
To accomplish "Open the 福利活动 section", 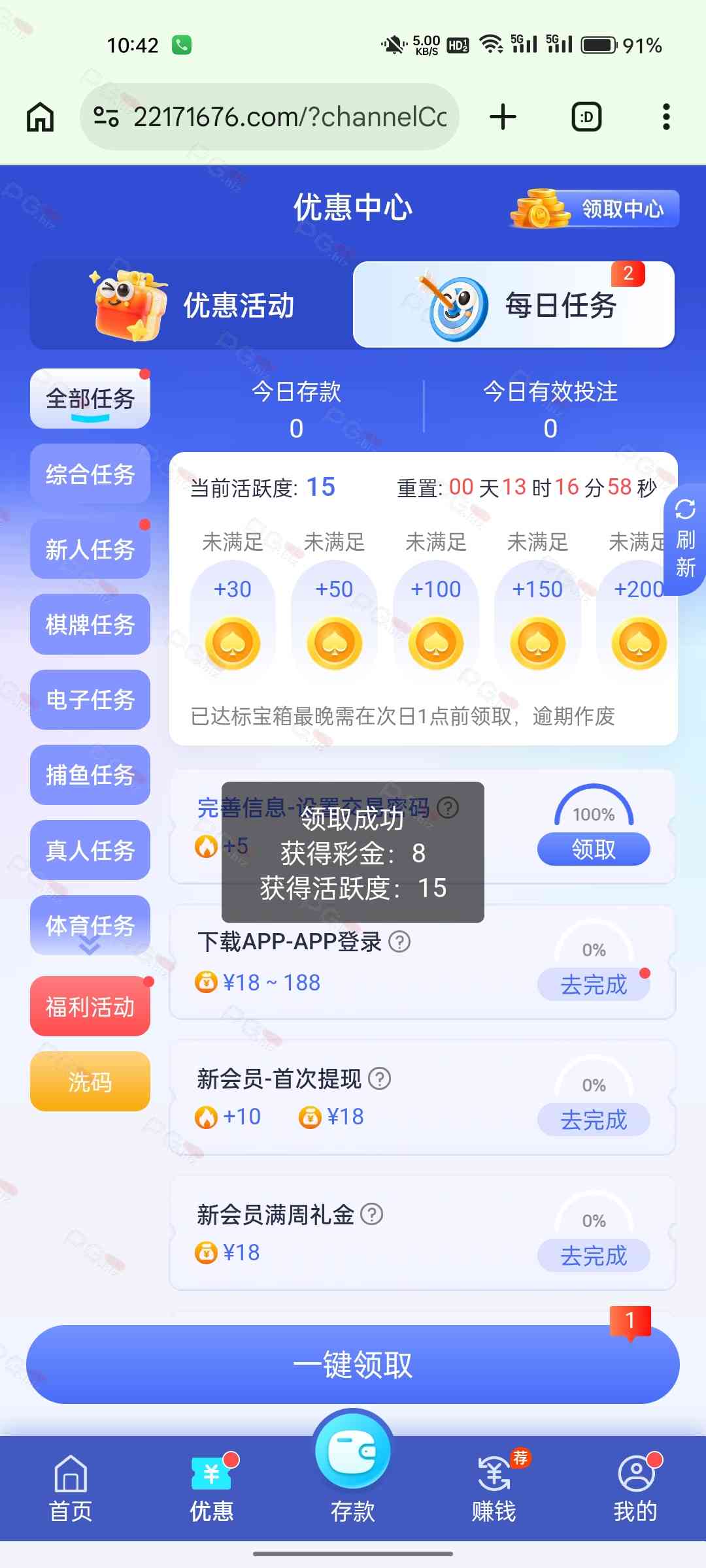I will [90, 1006].
